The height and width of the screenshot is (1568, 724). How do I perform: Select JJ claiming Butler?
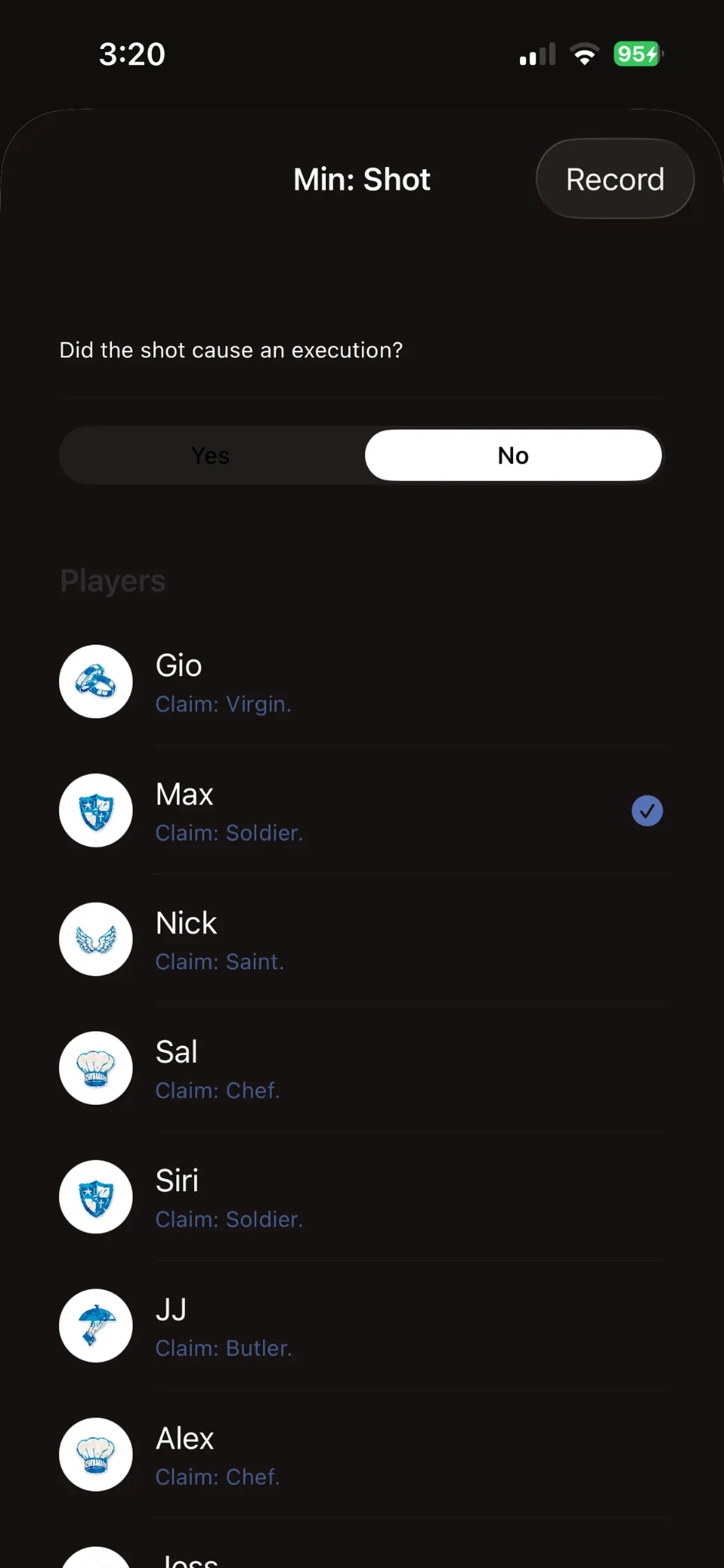tap(361, 1326)
